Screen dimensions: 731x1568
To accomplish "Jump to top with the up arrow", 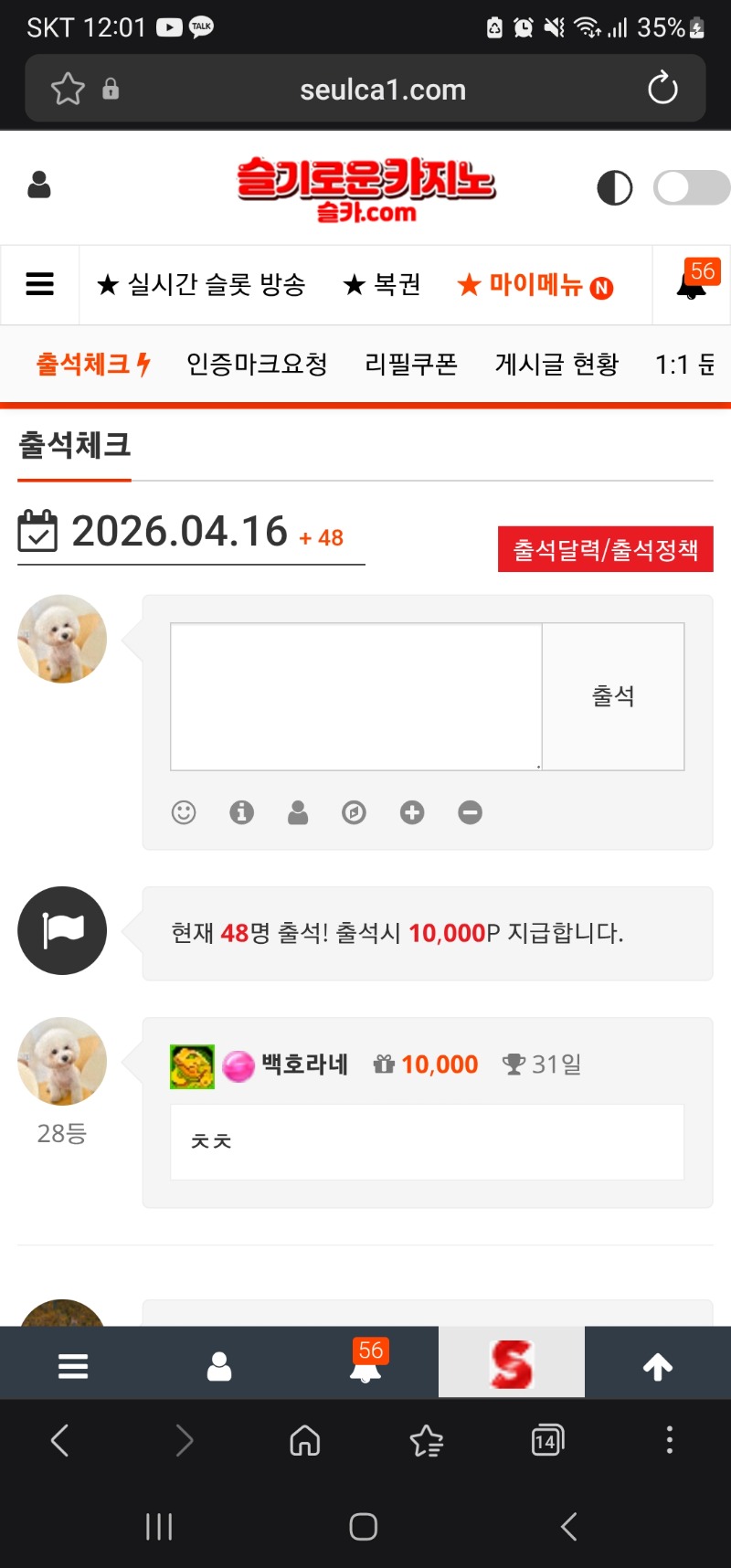I will click(x=658, y=1366).
